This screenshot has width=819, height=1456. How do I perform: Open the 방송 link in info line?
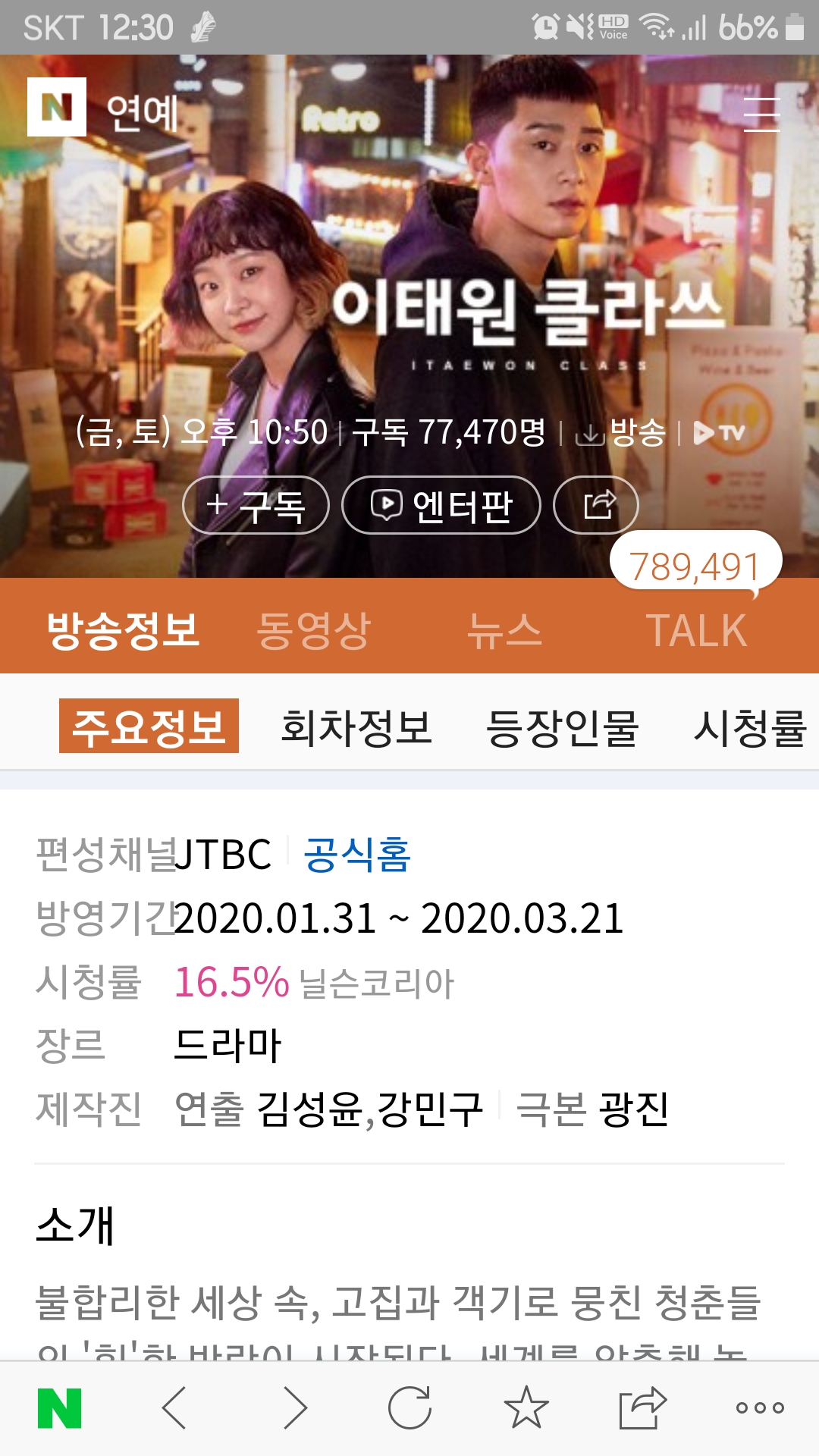point(622,433)
